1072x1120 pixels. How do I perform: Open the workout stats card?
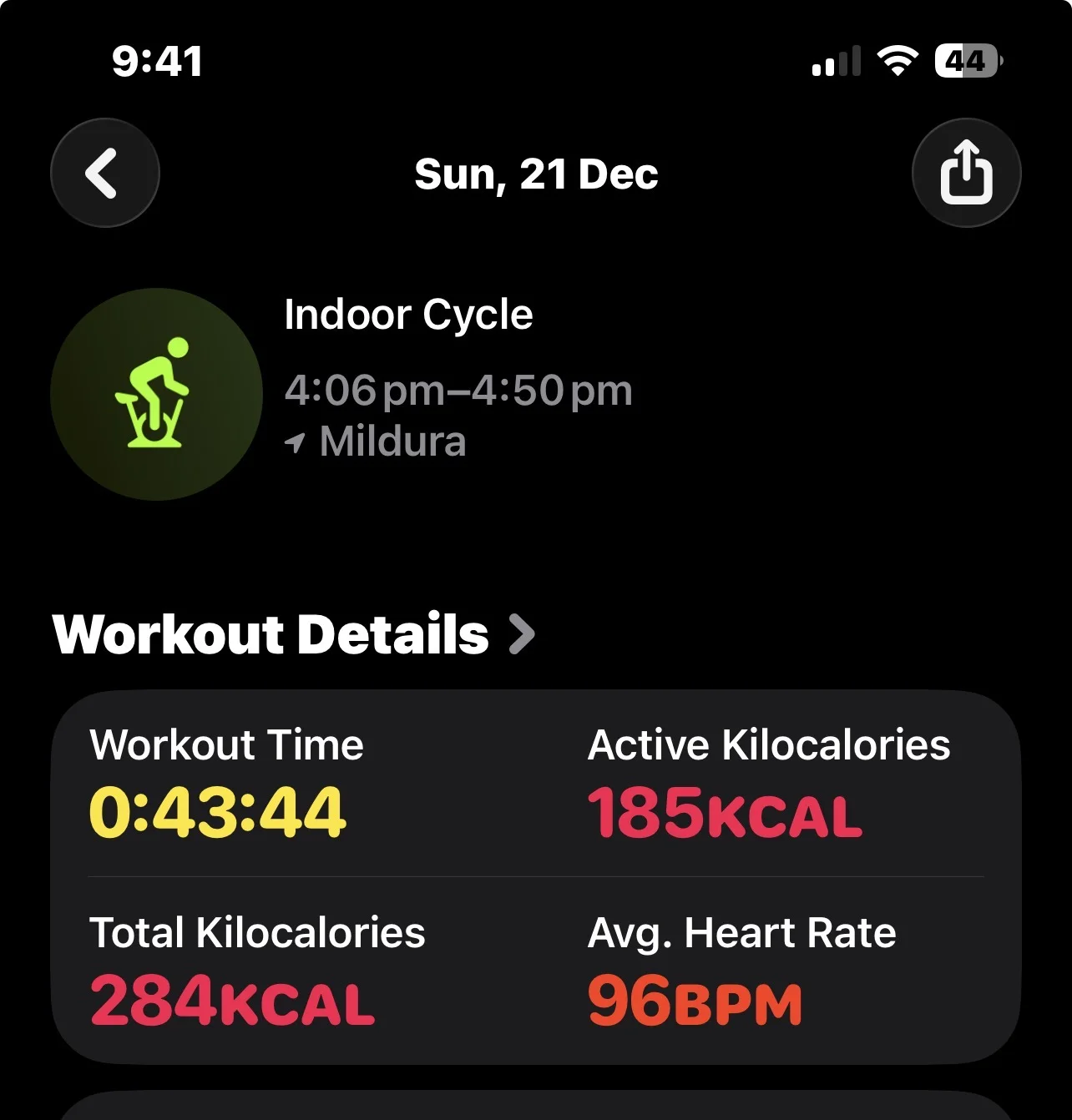535,876
